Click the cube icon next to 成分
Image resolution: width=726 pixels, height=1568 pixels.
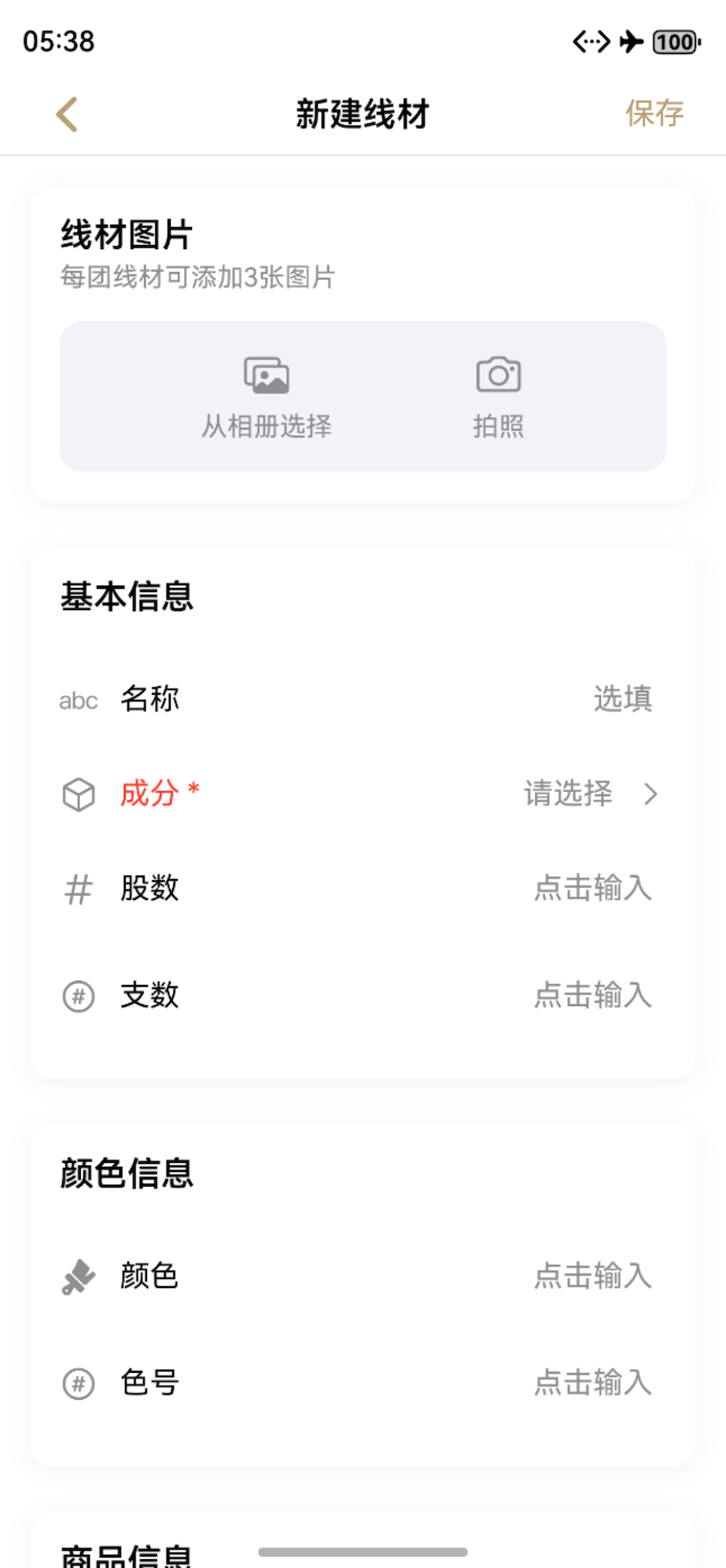pyautogui.click(x=78, y=794)
